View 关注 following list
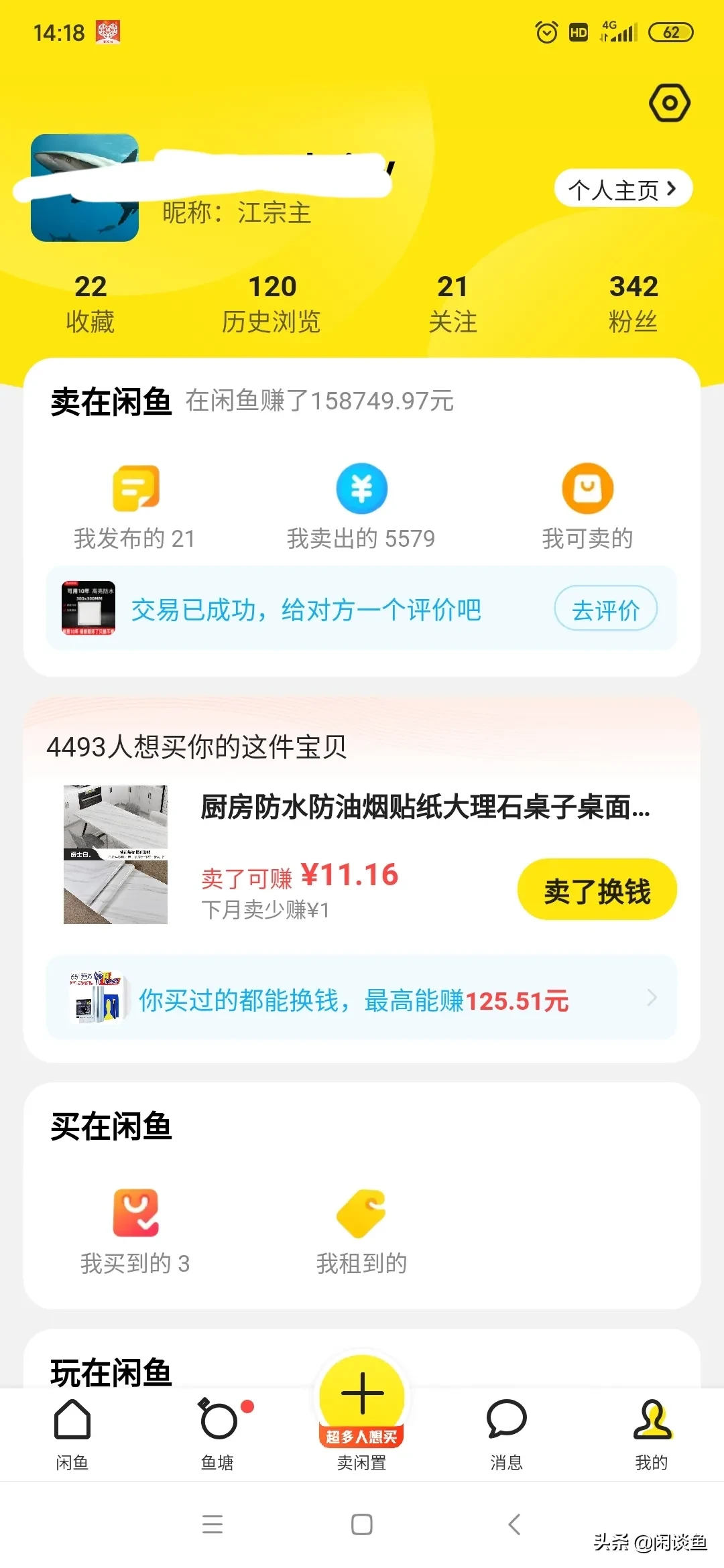The height and width of the screenshot is (1568, 724). tap(452, 304)
